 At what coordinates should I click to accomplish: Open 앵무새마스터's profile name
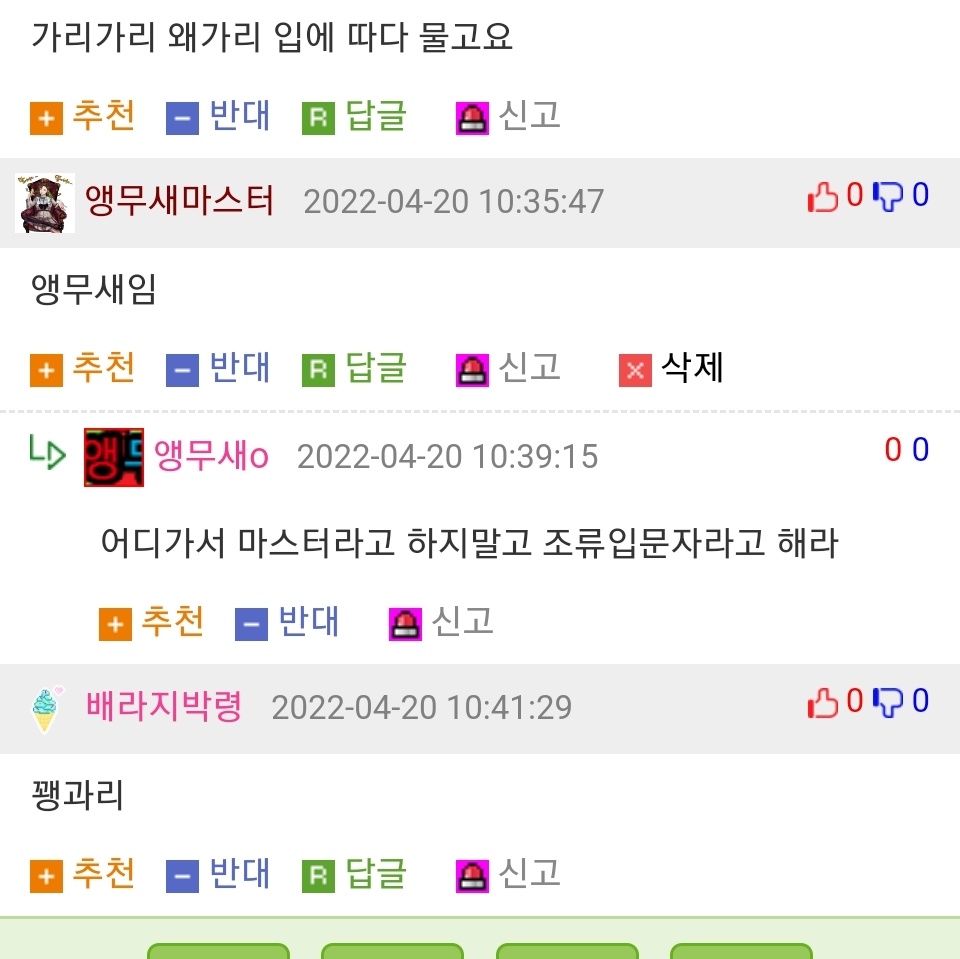pyautogui.click(x=179, y=201)
